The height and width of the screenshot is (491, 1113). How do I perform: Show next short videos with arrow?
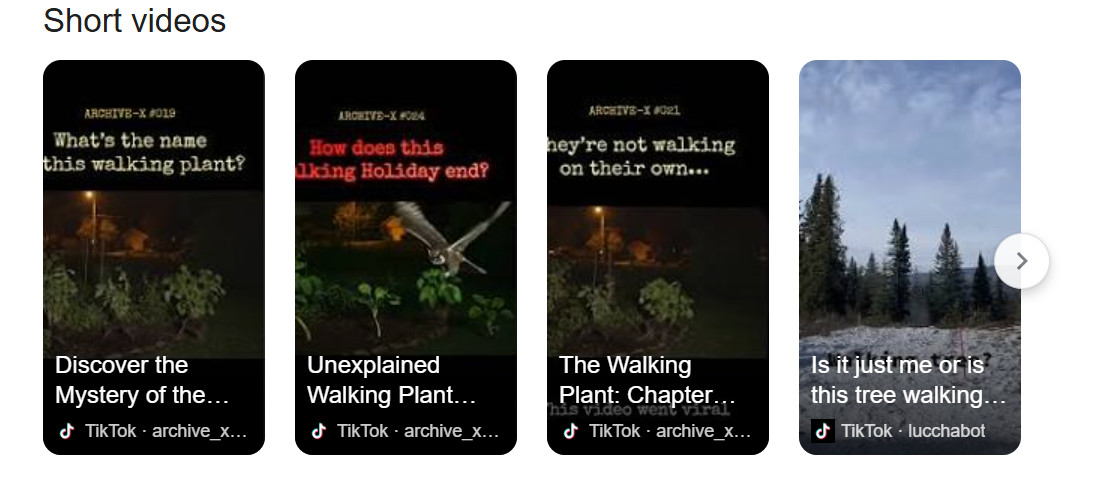click(x=1021, y=261)
